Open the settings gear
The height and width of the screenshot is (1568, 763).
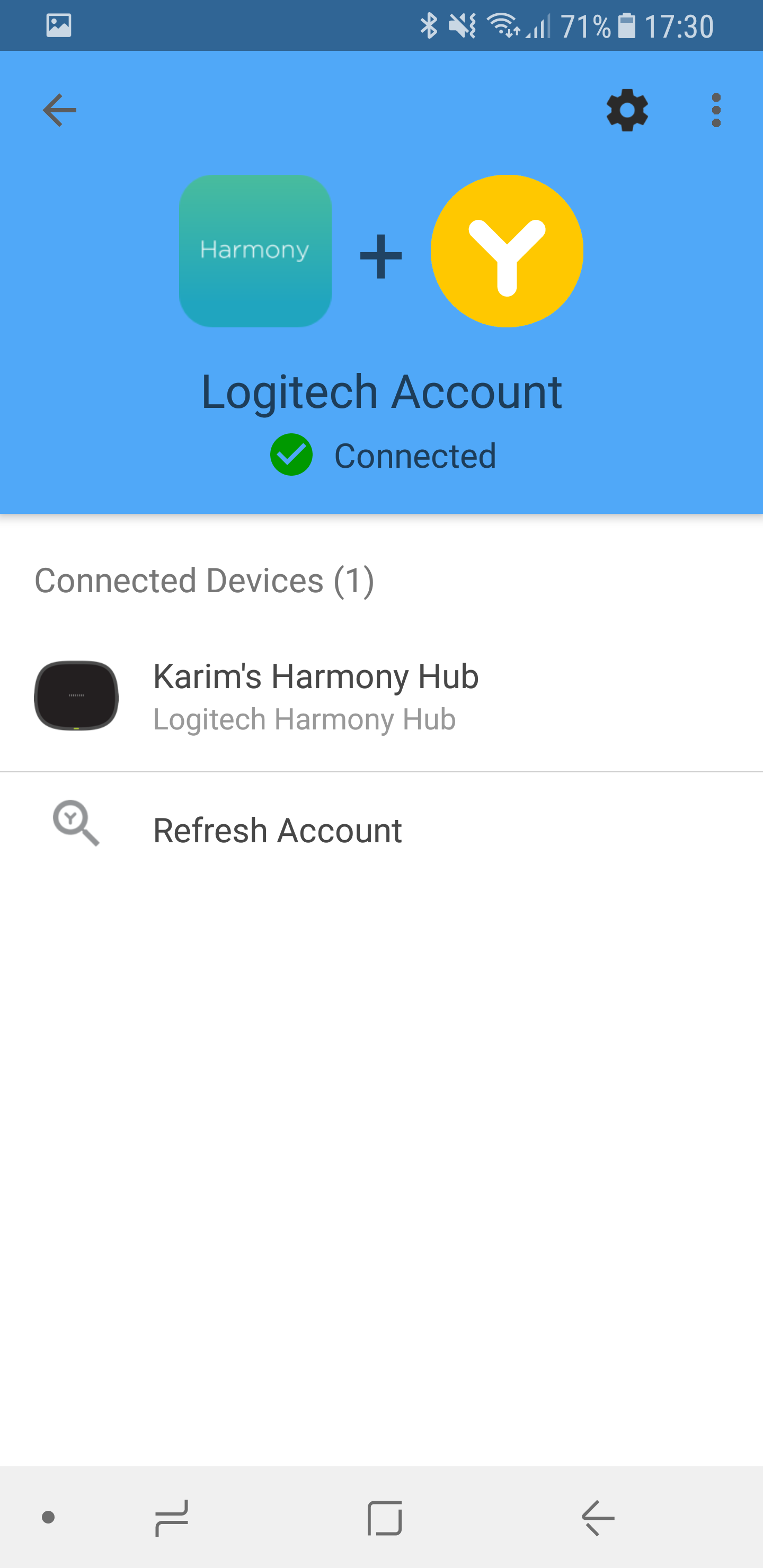click(627, 110)
